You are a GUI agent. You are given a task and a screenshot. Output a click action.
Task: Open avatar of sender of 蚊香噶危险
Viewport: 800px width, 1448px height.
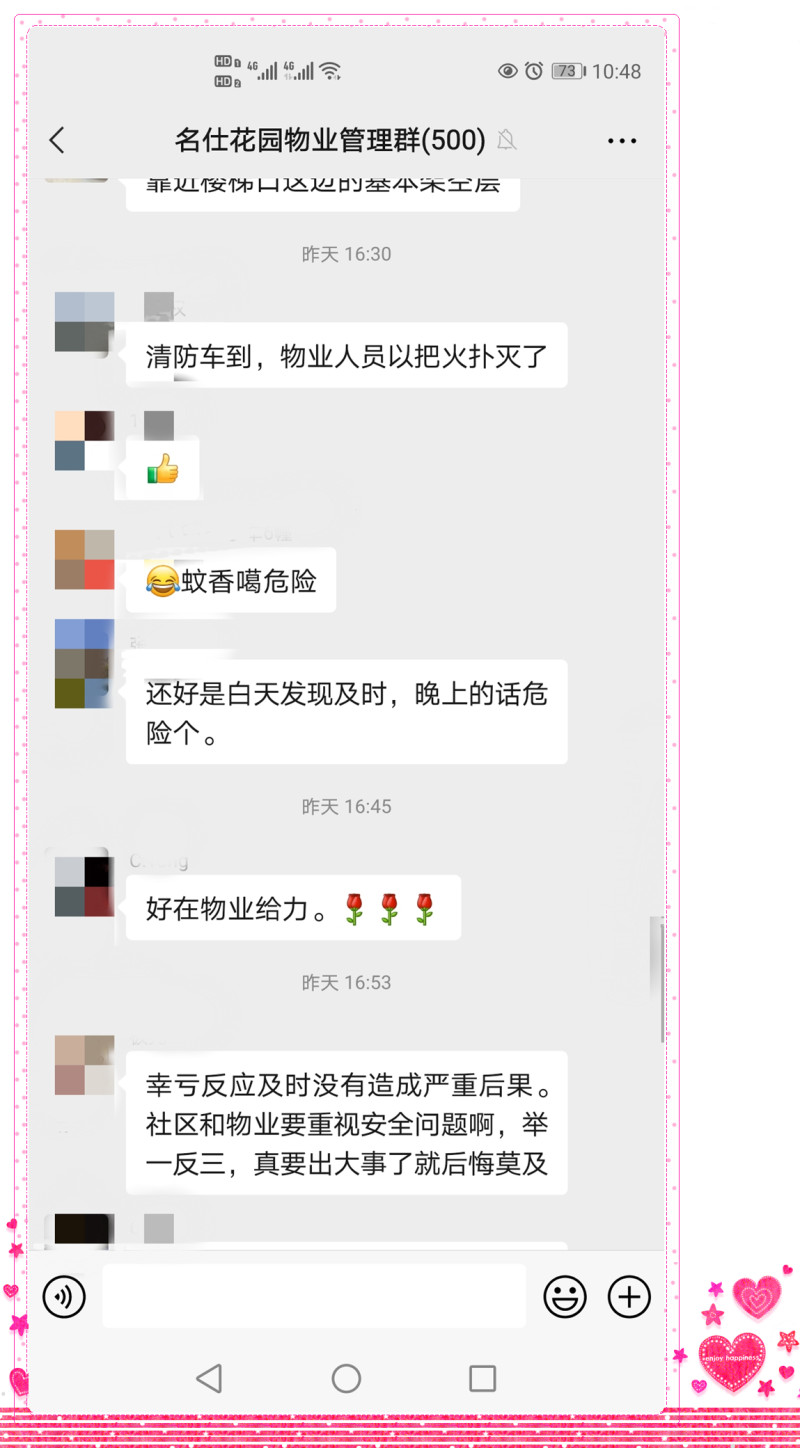(84, 559)
